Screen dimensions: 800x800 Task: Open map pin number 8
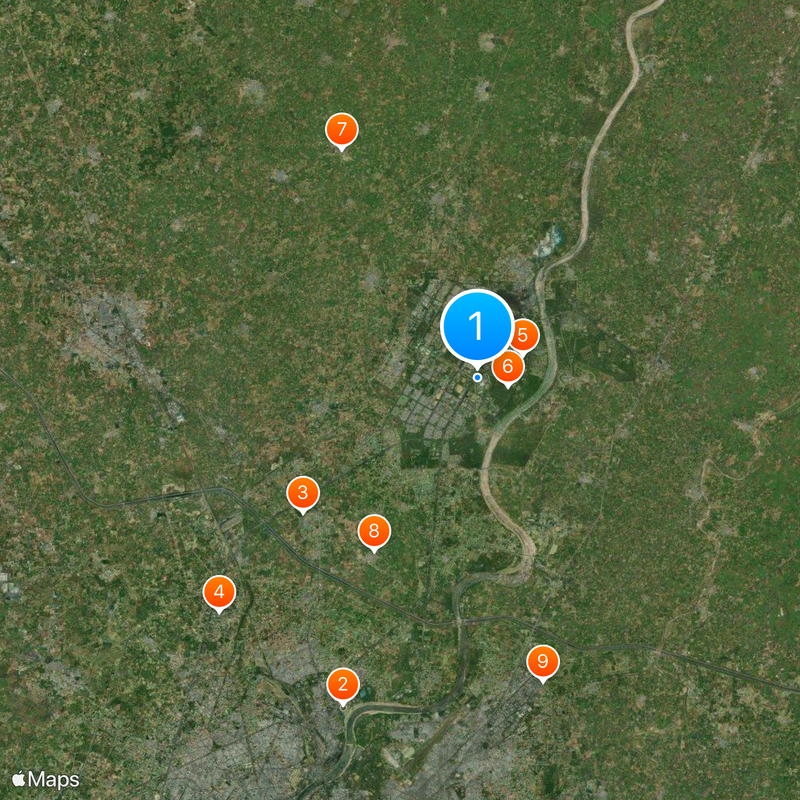(374, 531)
